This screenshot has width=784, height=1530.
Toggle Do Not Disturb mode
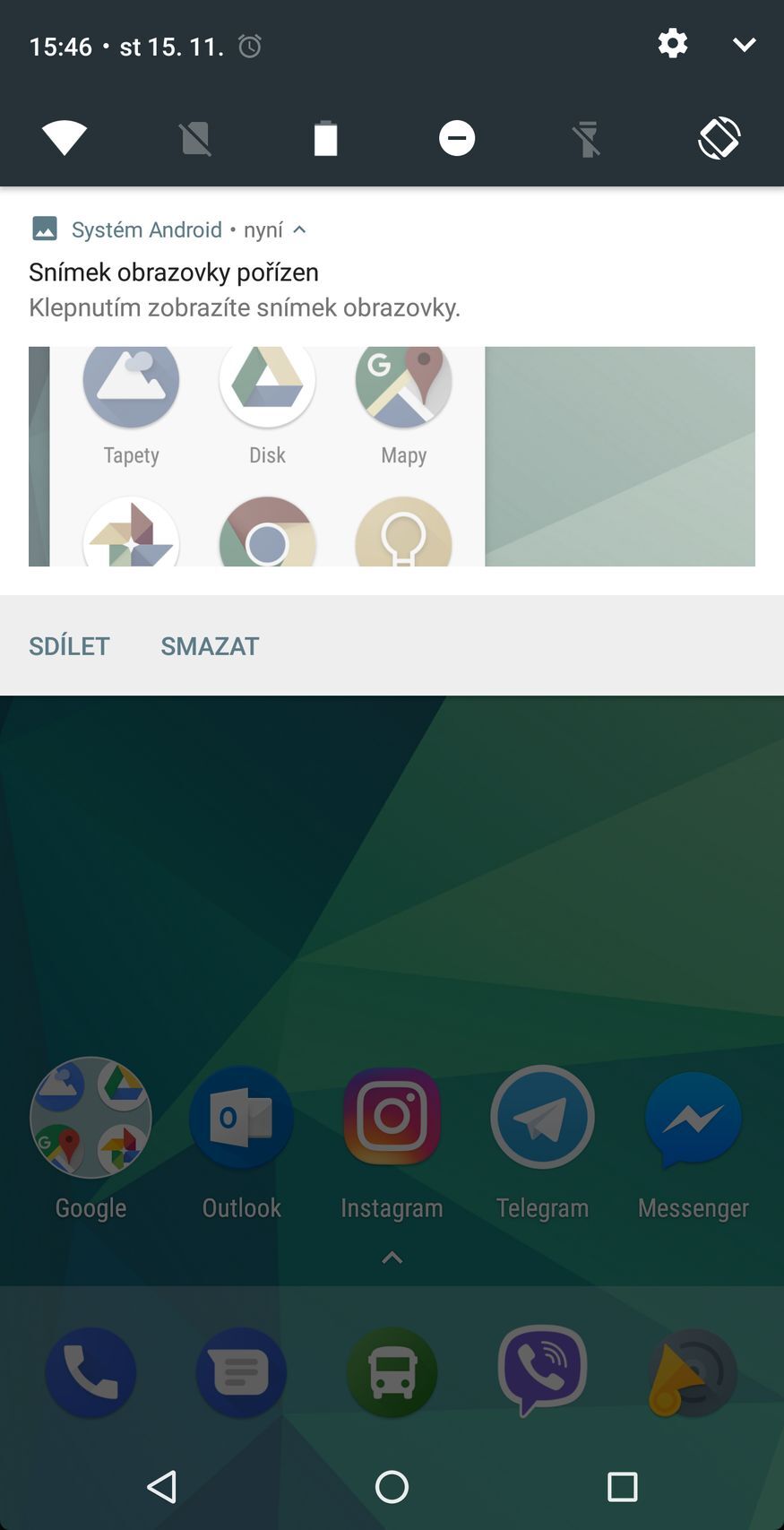pos(456,139)
